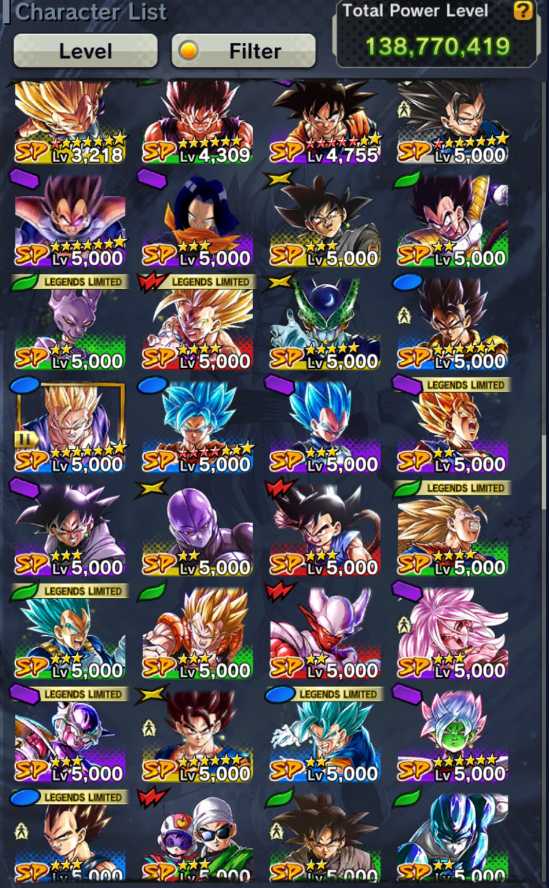Viewport: 549px width, 888px height.
Task: Open the Lv 4,755 Goku character
Action: pos(325,123)
